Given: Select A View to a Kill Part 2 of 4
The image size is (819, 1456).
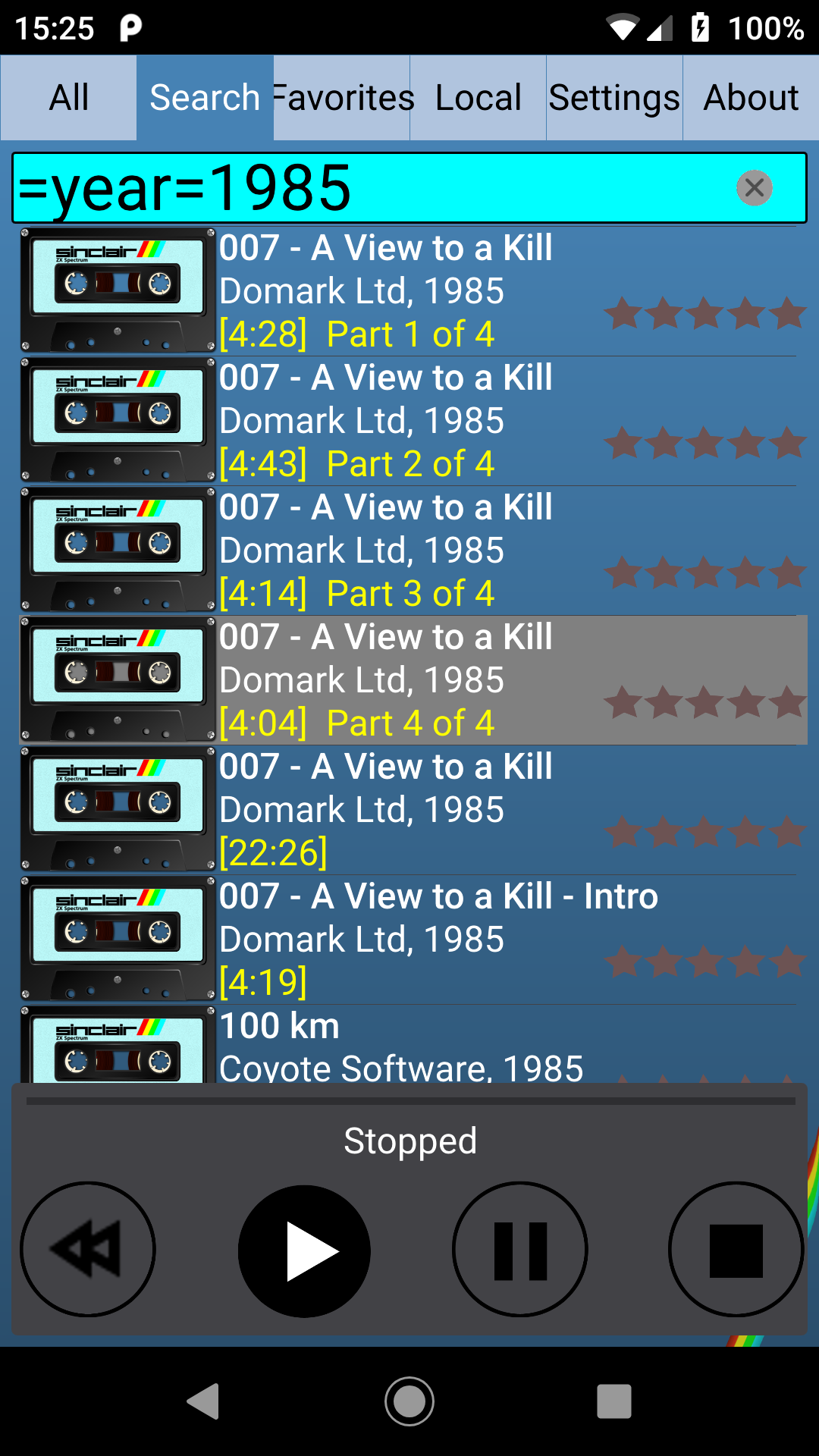Looking at the screenshot, I should [413, 421].
